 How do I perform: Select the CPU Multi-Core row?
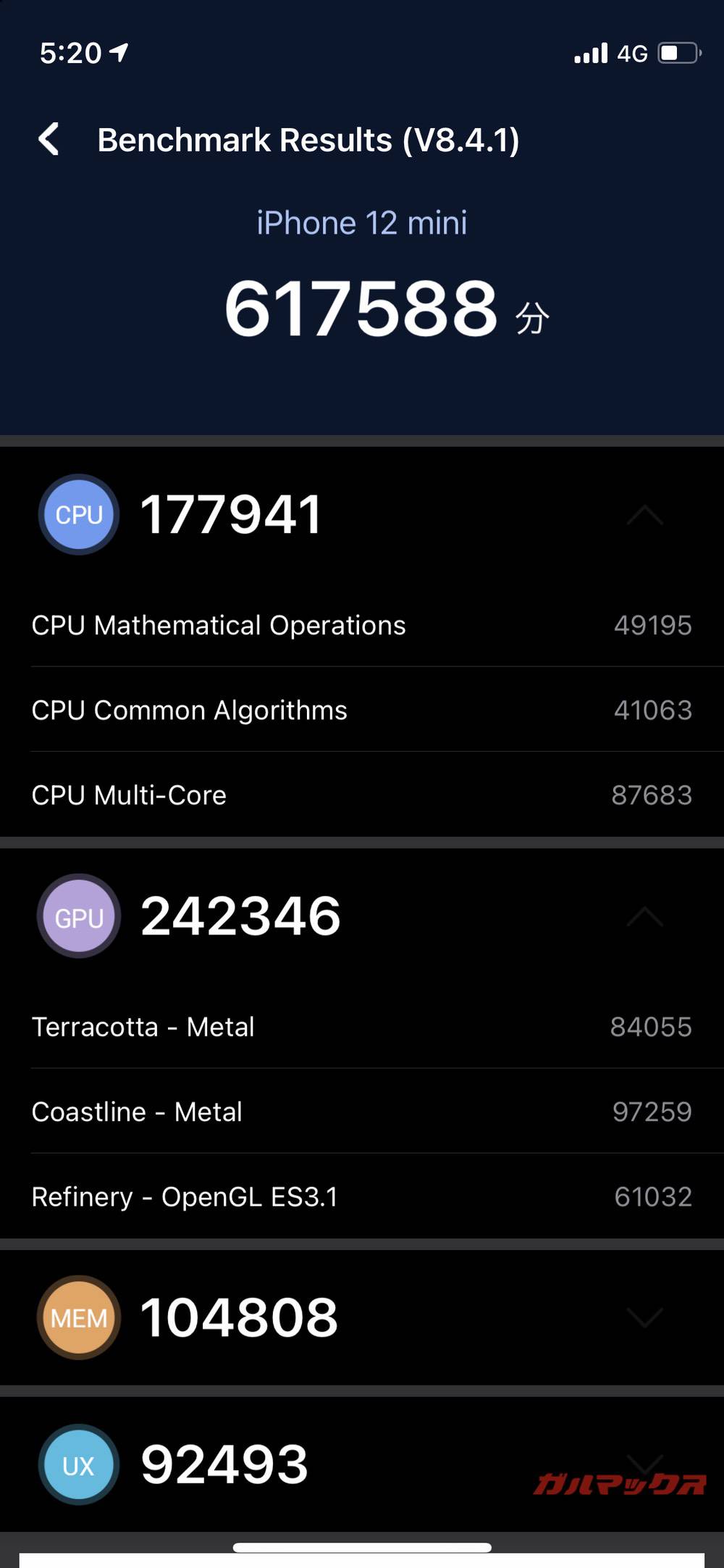pos(362,795)
